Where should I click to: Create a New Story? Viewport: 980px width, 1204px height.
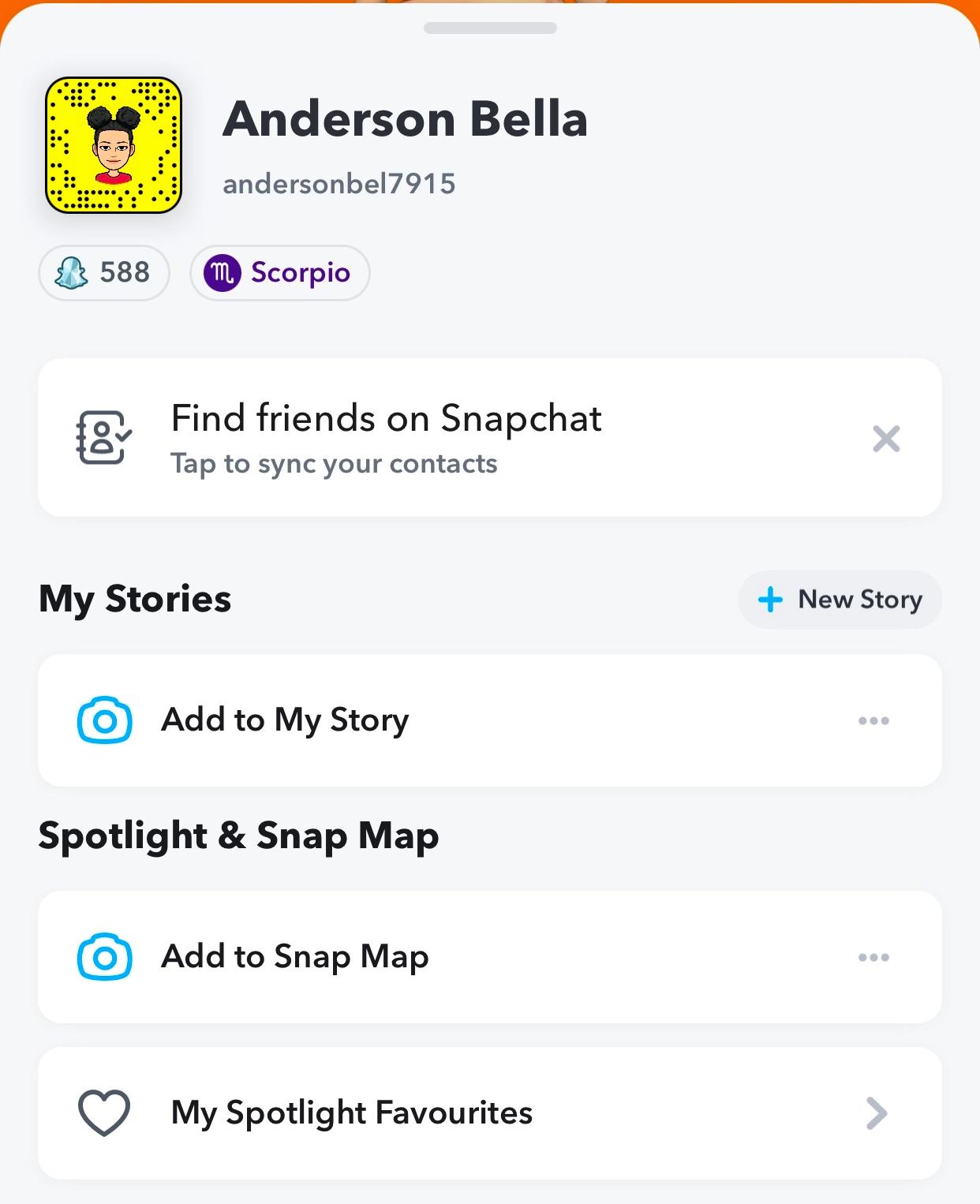[840, 600]
